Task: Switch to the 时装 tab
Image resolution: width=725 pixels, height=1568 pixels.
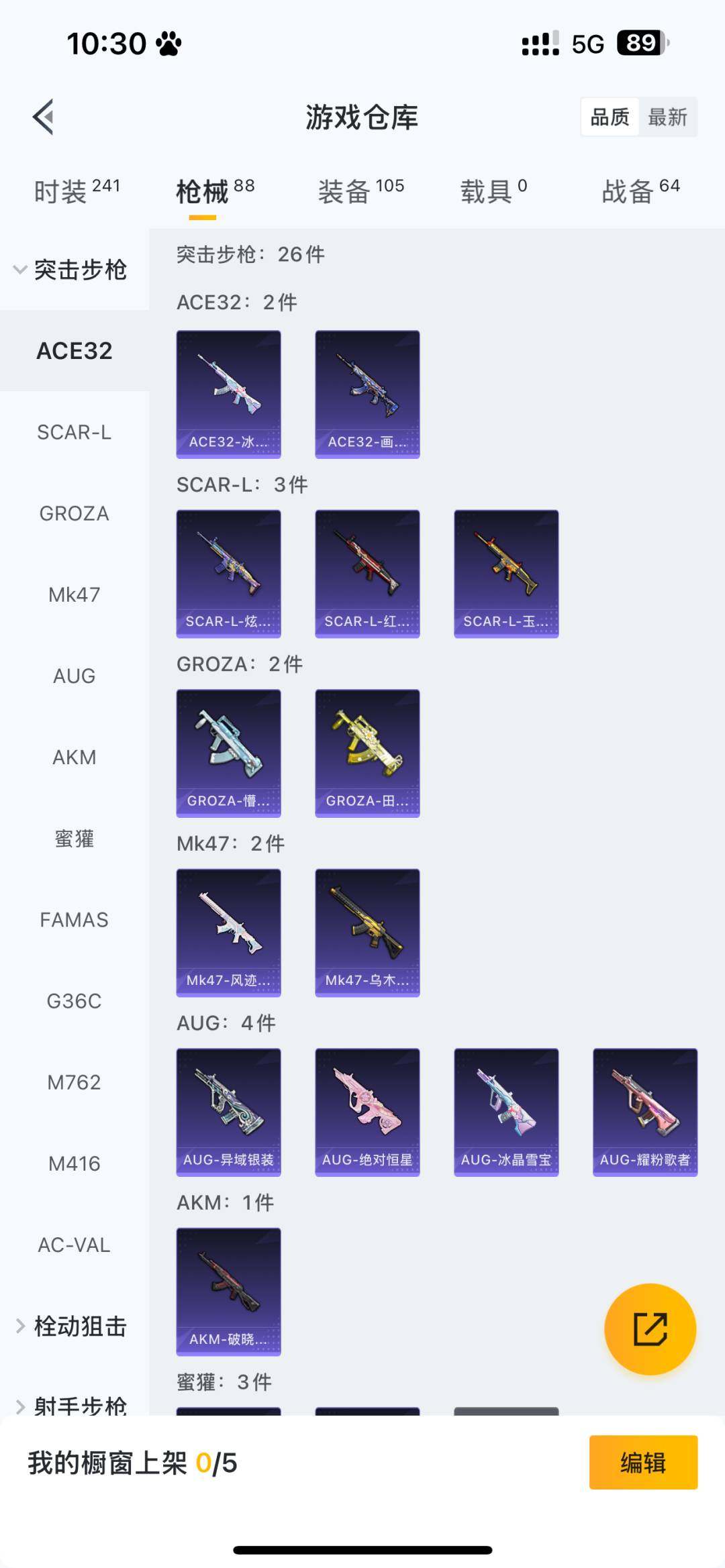Action: [77, 191]
